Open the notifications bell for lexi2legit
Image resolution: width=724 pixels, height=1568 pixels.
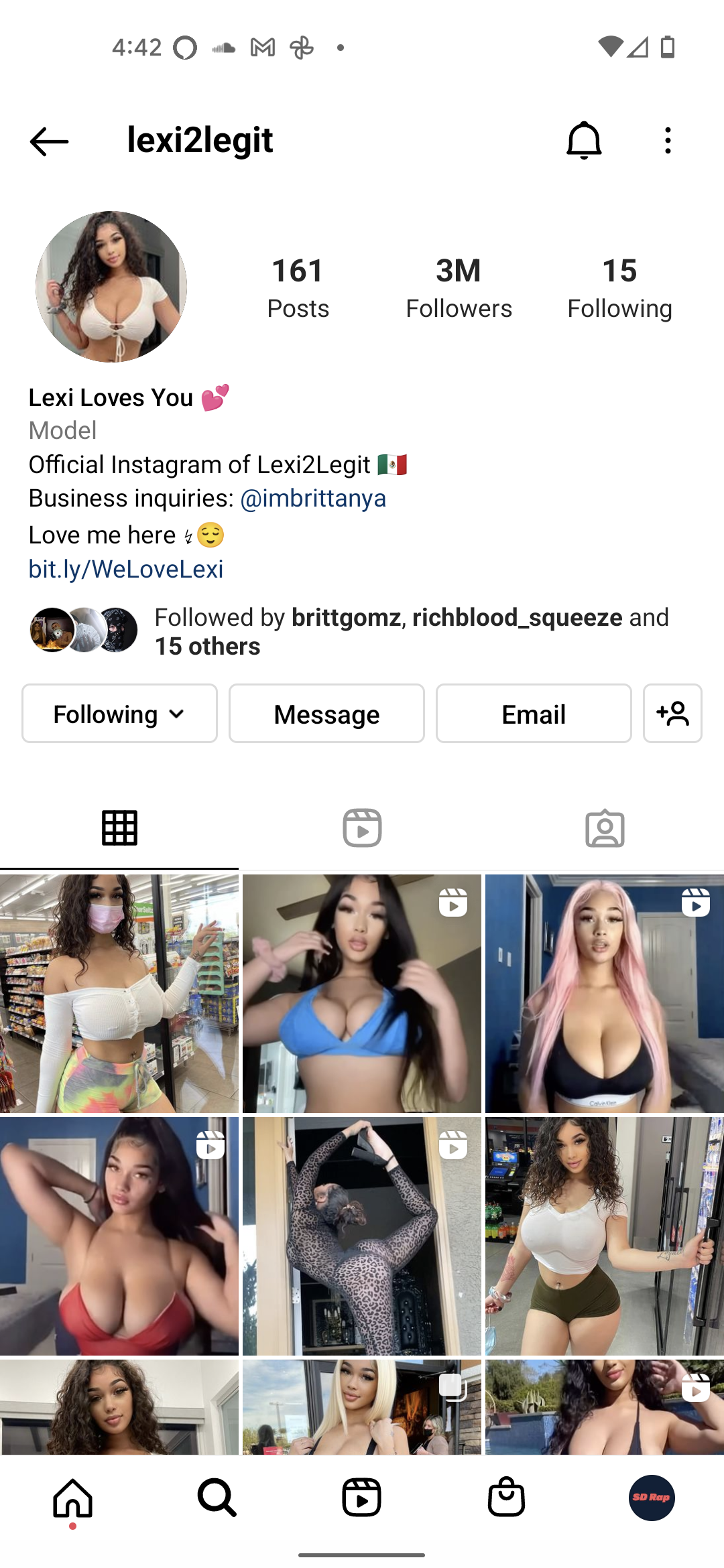[584, 141]
